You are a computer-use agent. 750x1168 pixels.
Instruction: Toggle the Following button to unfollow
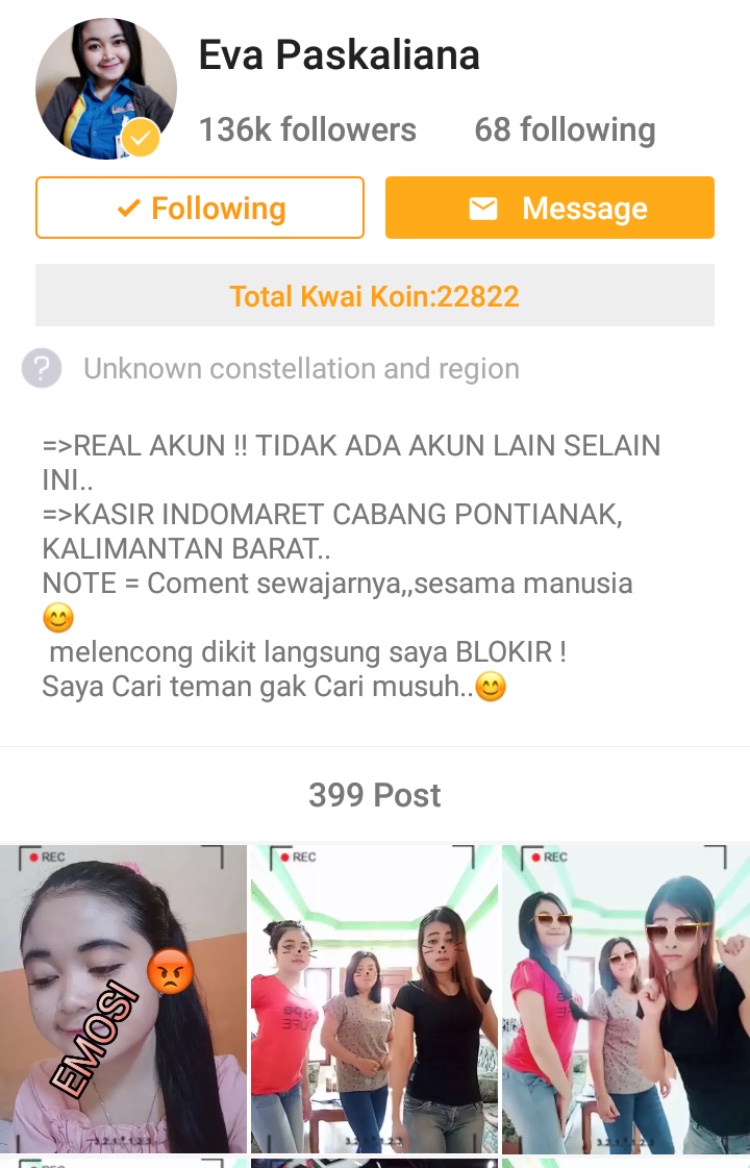coord(199,208)
